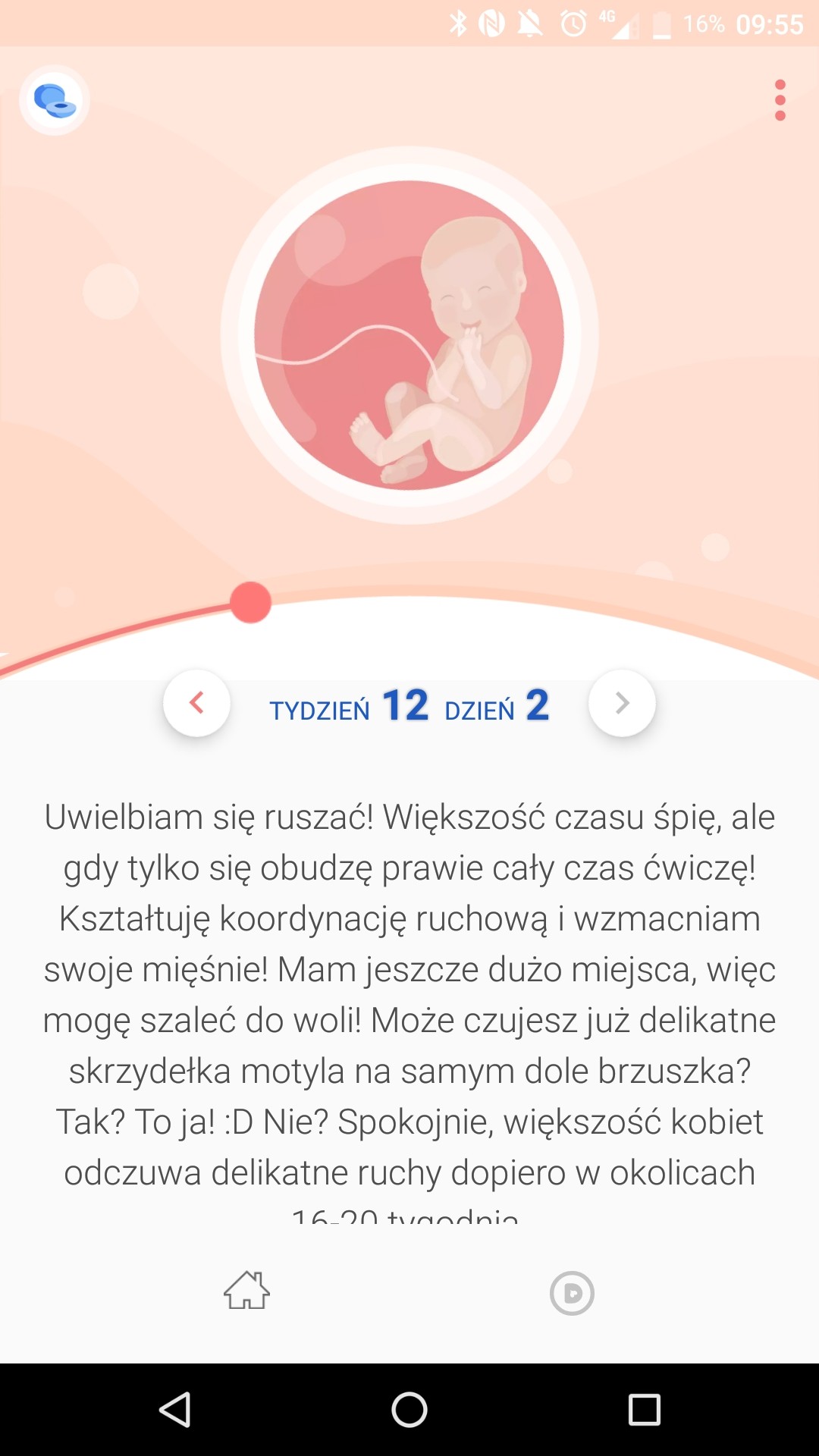Image resolution: width=819 pixels, height=1456 pixels.
Task: Tap the blue app logo icon
Action: (x=55, y=100)
